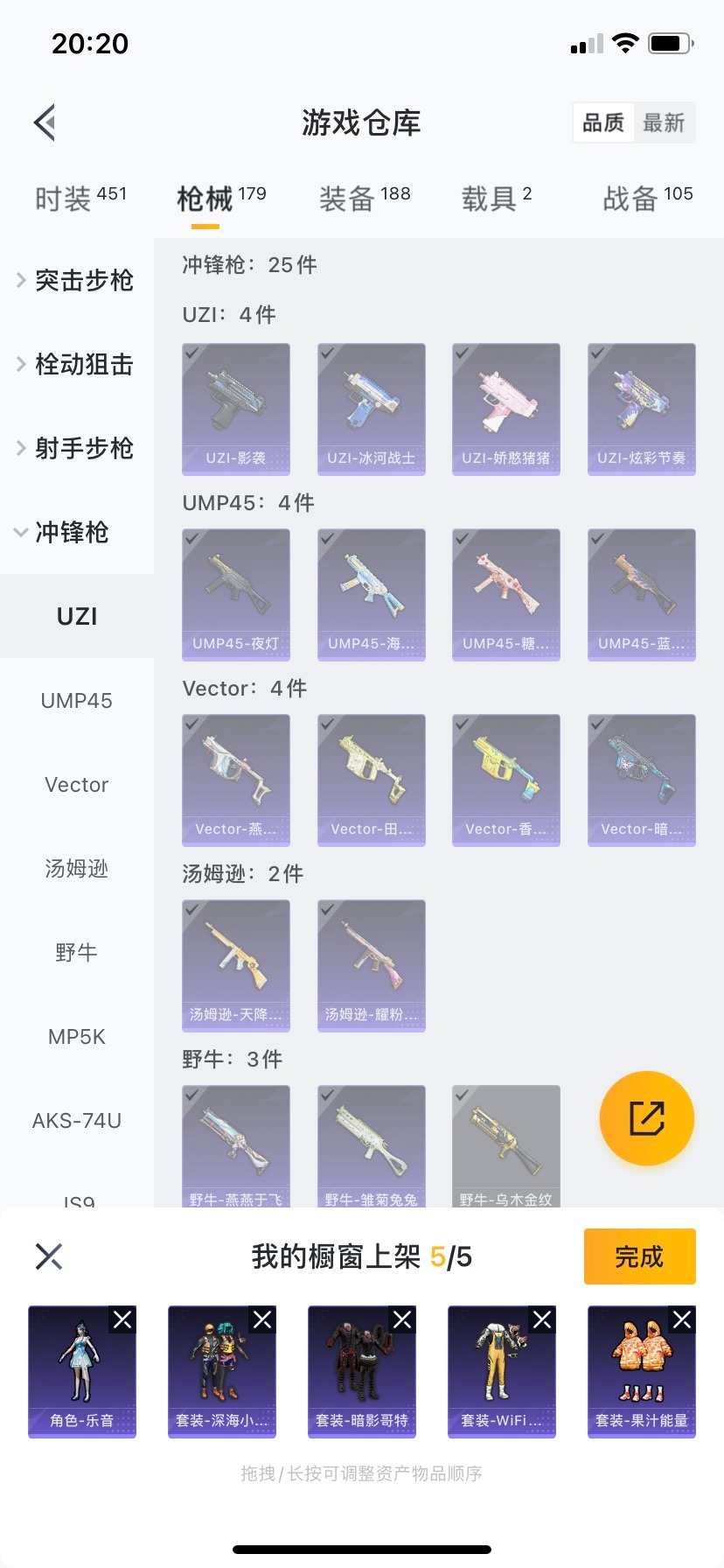Image resolution: width=724 pixels, height=1568 pixels.
Task: Select the UZI-影袭 skin
Action: tap(236, 409)
